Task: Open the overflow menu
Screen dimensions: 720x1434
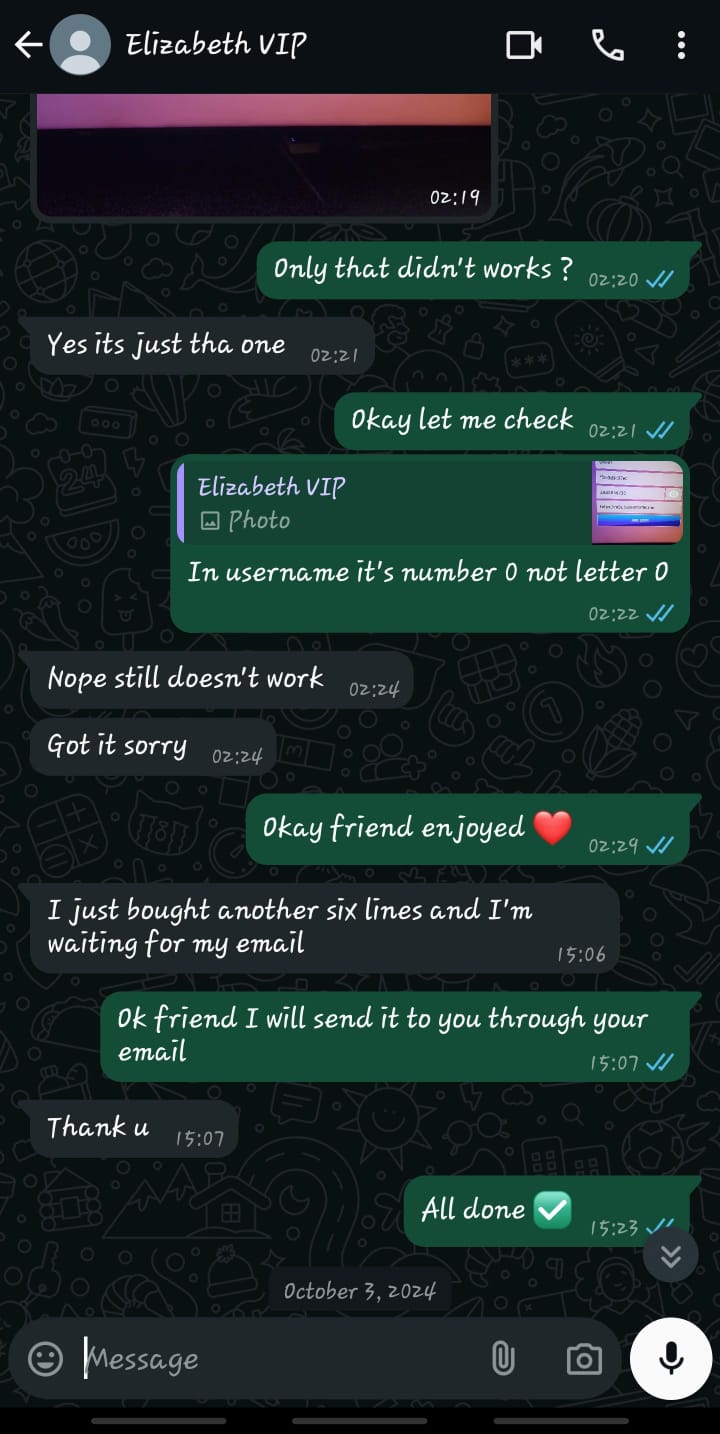Action: tap(681, 45)
